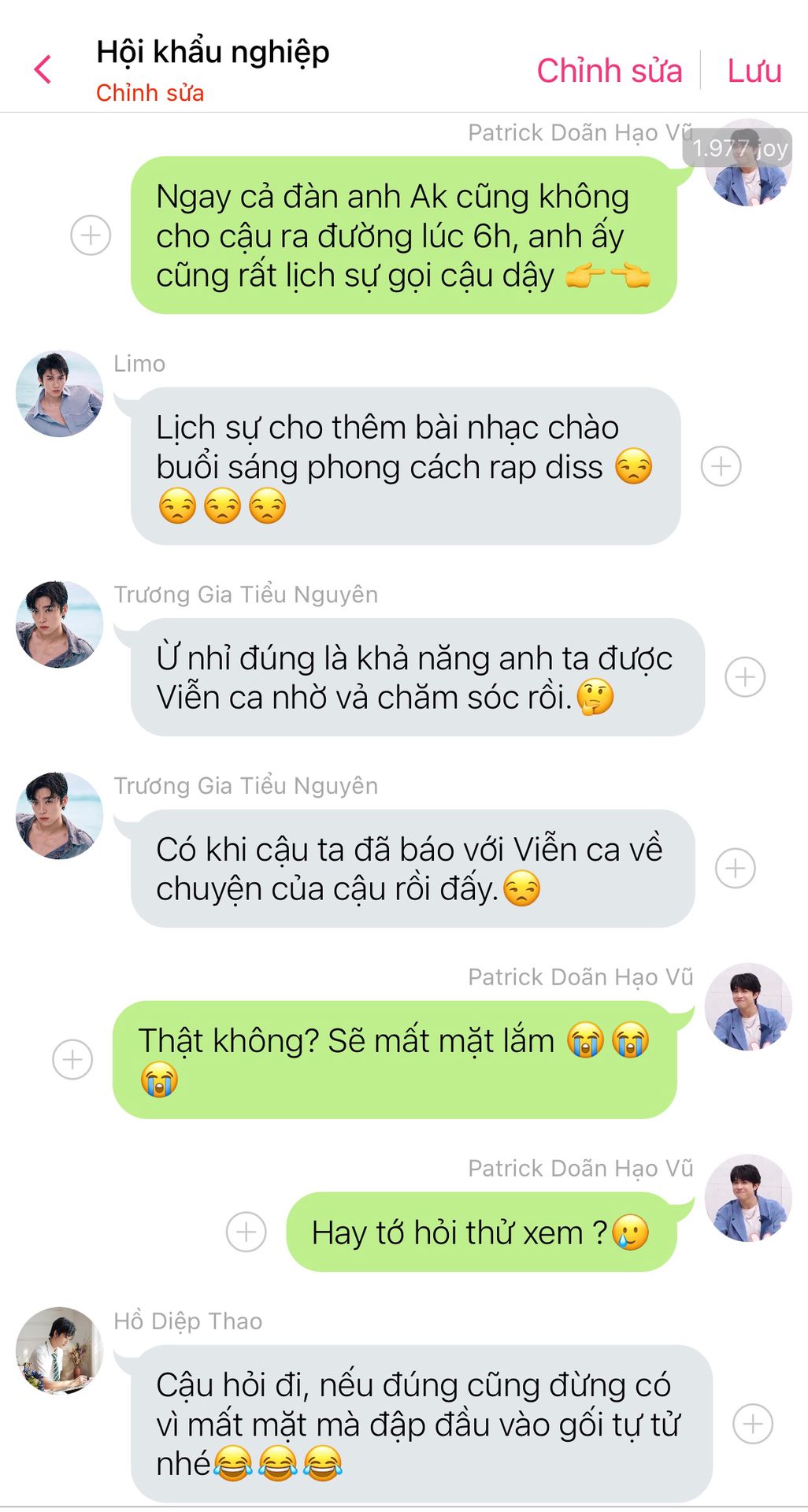Viewport: 808px width, 1512px height.
Task: Select the 'Hay tớ hỏi thử xem' bubble
Action: (x=481, y=1232)
